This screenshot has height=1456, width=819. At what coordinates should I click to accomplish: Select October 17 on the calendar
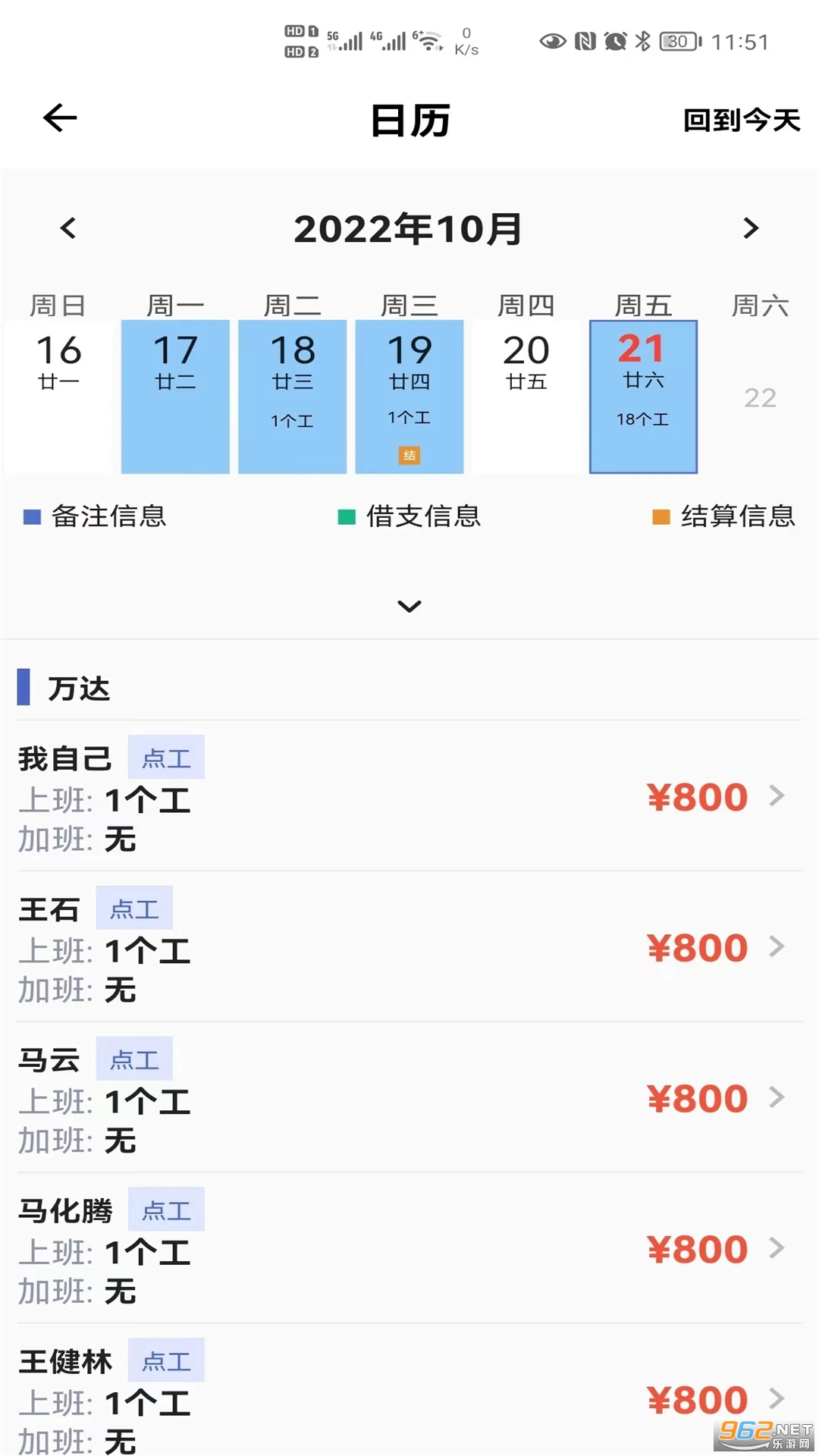pos(175,396)
